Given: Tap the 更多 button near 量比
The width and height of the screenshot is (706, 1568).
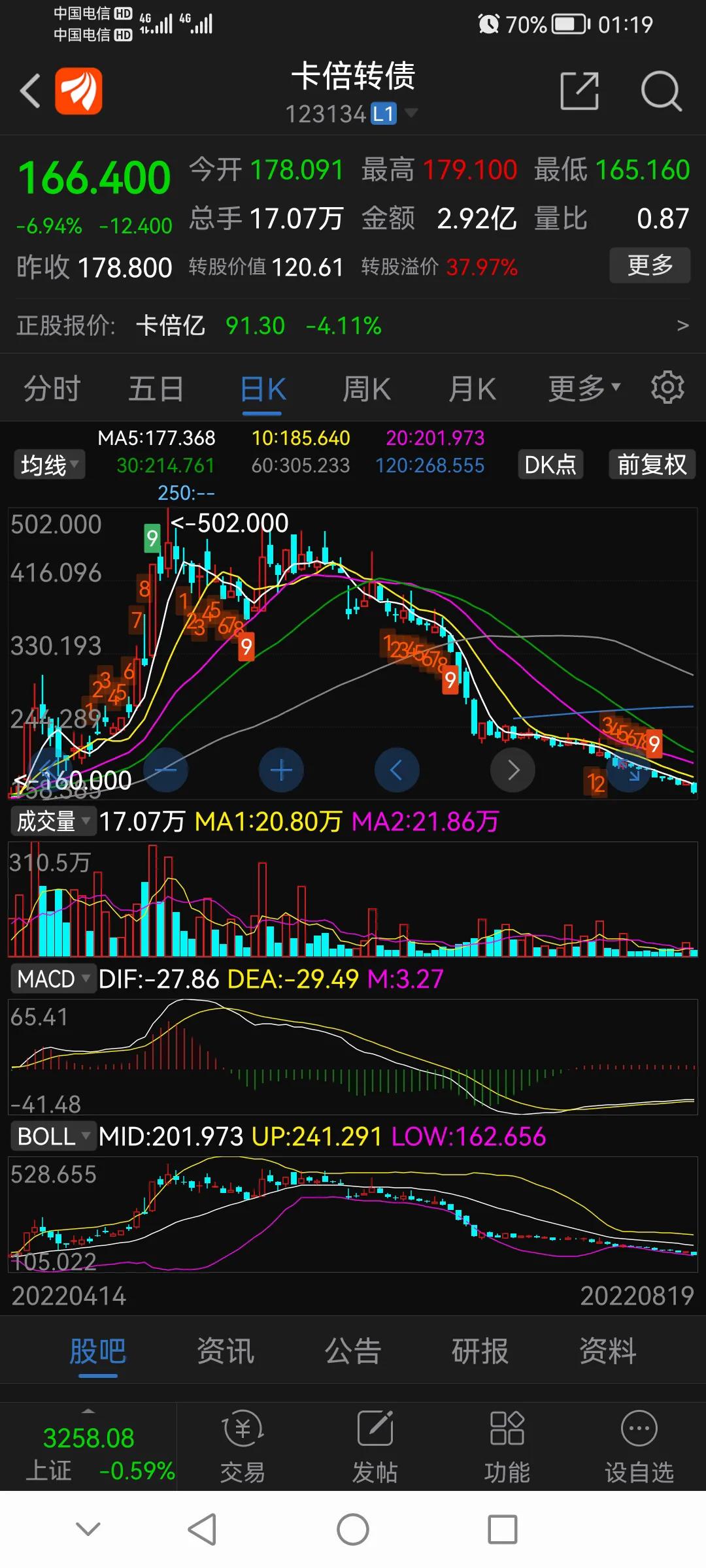Looking at the screenshot, I should (x=649, y=265).
